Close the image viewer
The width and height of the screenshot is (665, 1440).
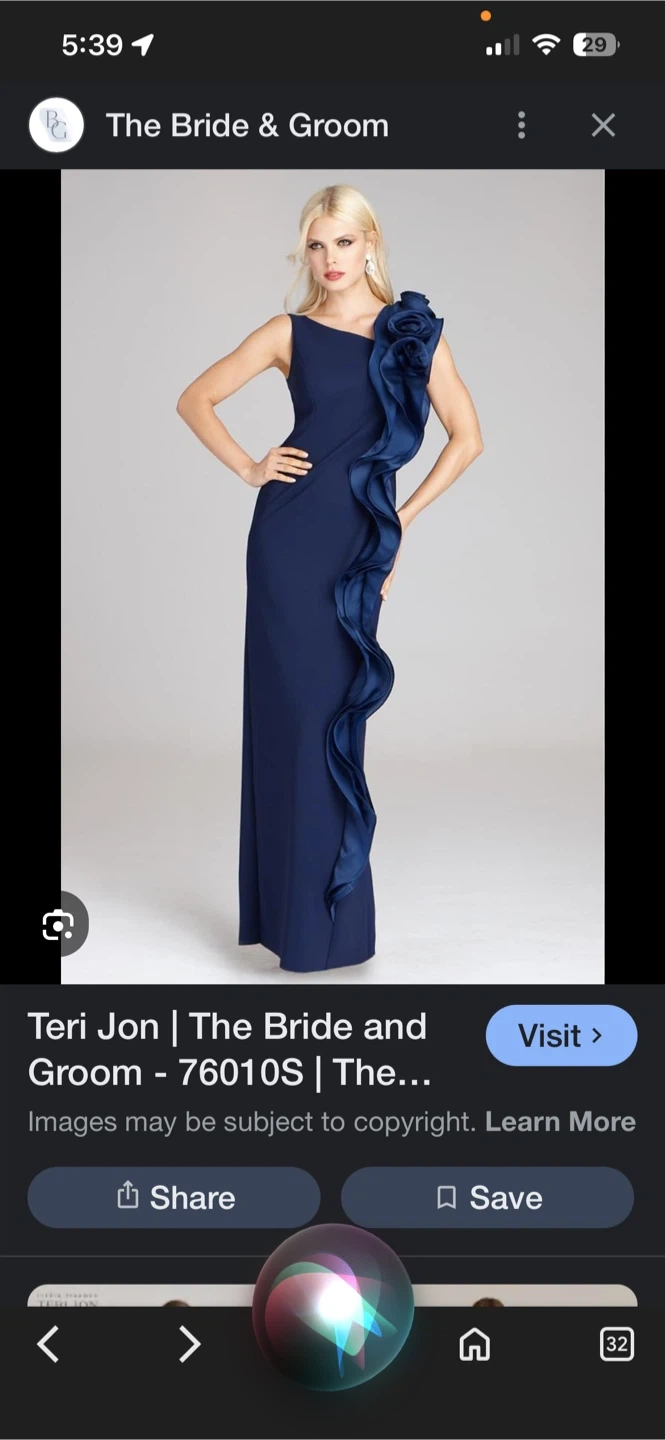click(603, 125)
